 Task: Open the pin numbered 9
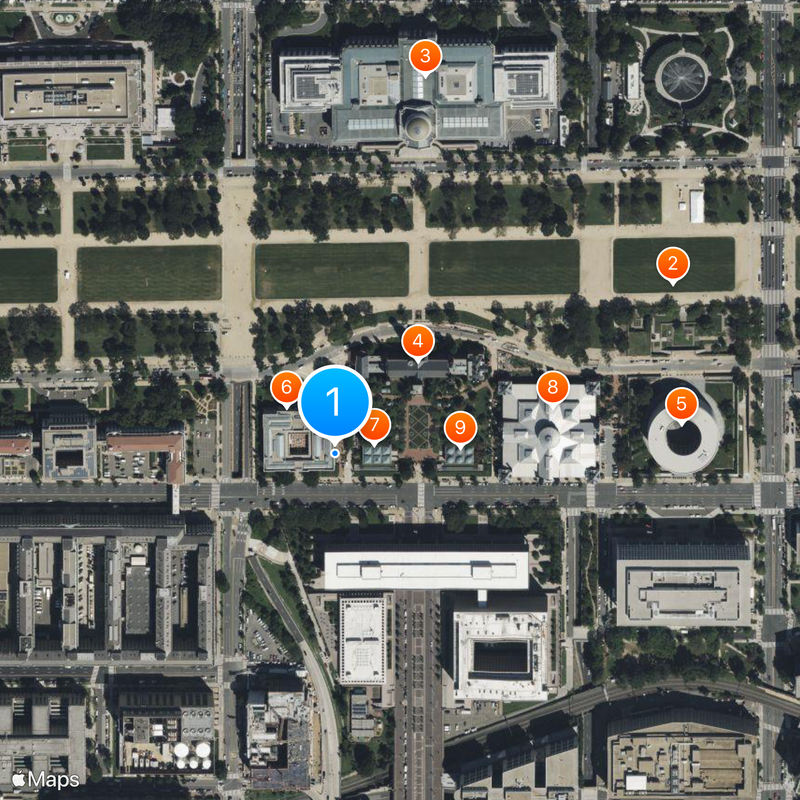tap(460, 427)
